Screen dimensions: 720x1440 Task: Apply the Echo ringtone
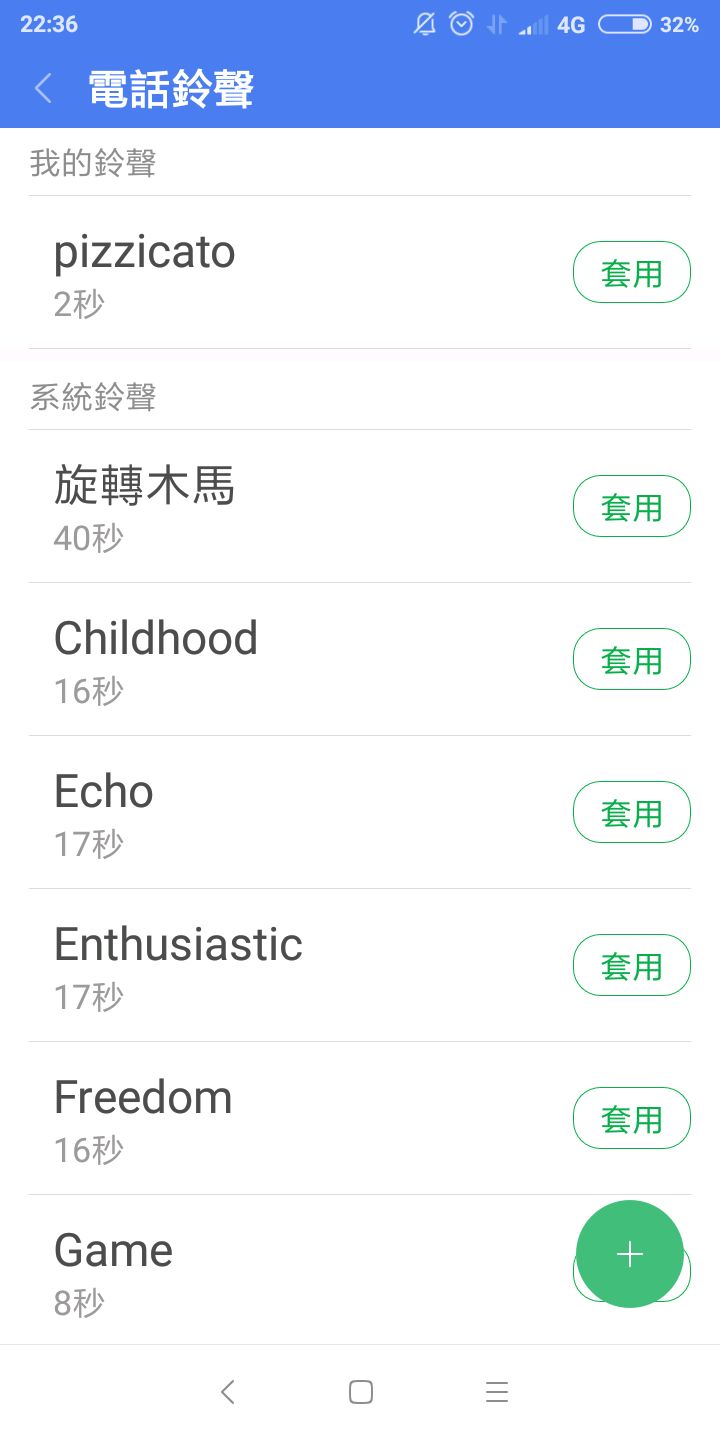(631, 812)
